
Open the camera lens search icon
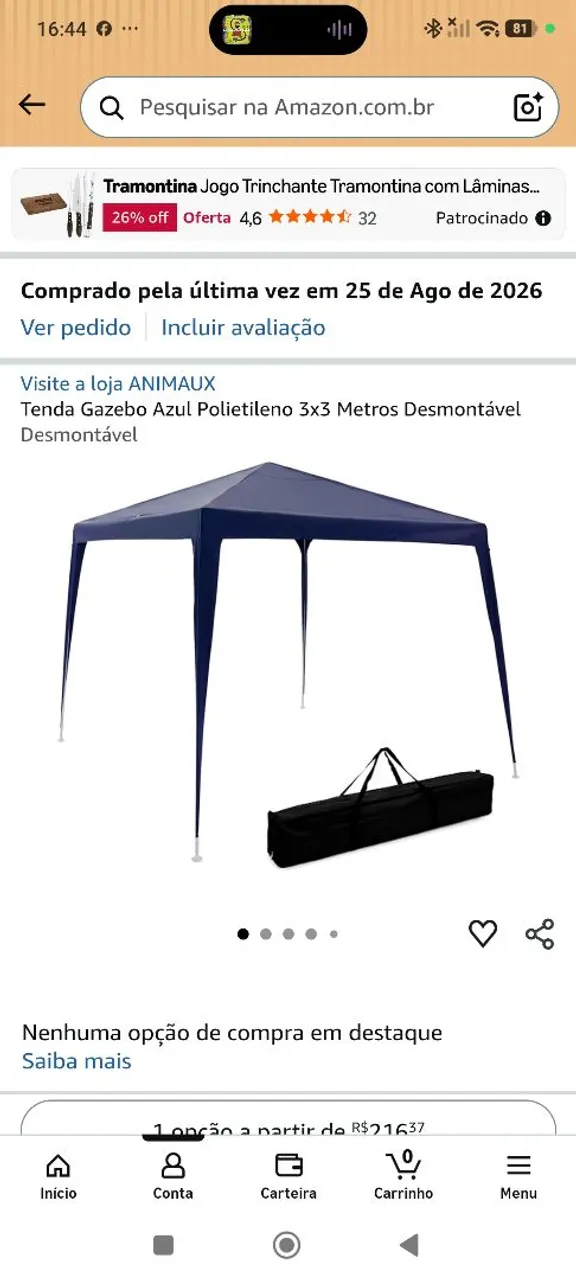click(528, 107)
